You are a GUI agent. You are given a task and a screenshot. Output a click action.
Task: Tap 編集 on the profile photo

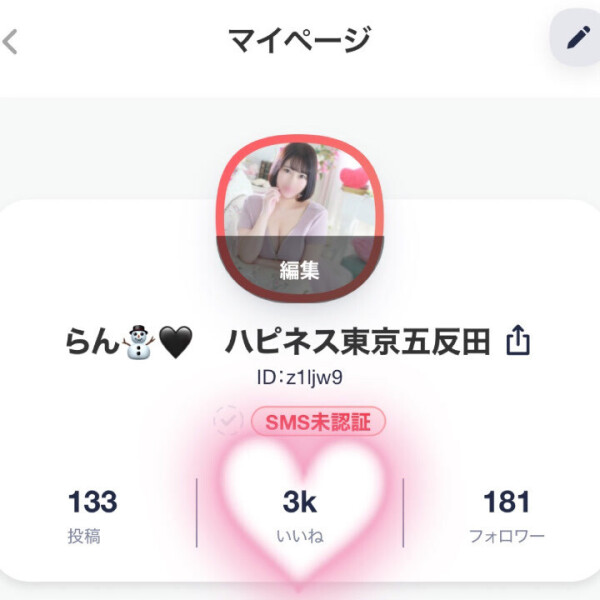tap(297, 268)
